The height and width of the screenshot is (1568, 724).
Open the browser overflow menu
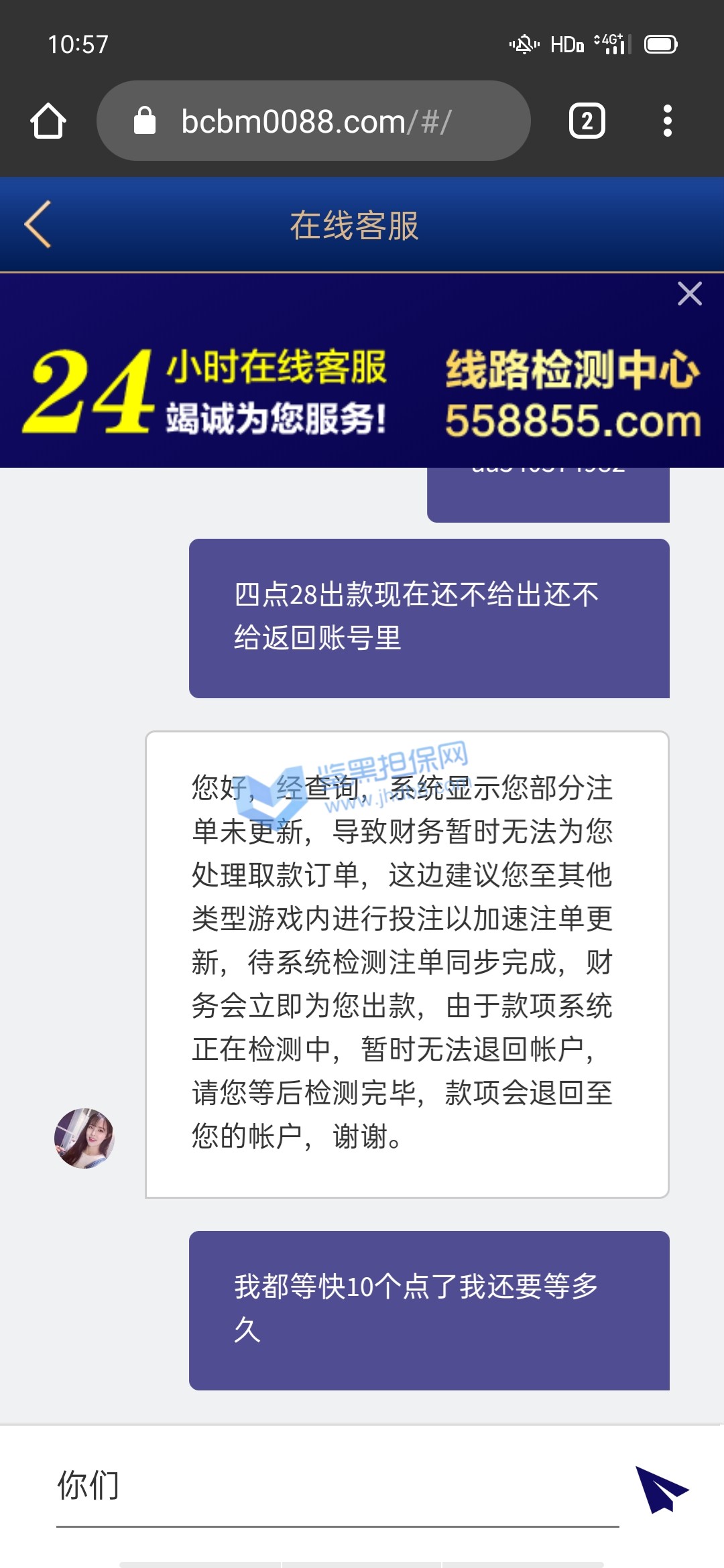click(667, 121)
